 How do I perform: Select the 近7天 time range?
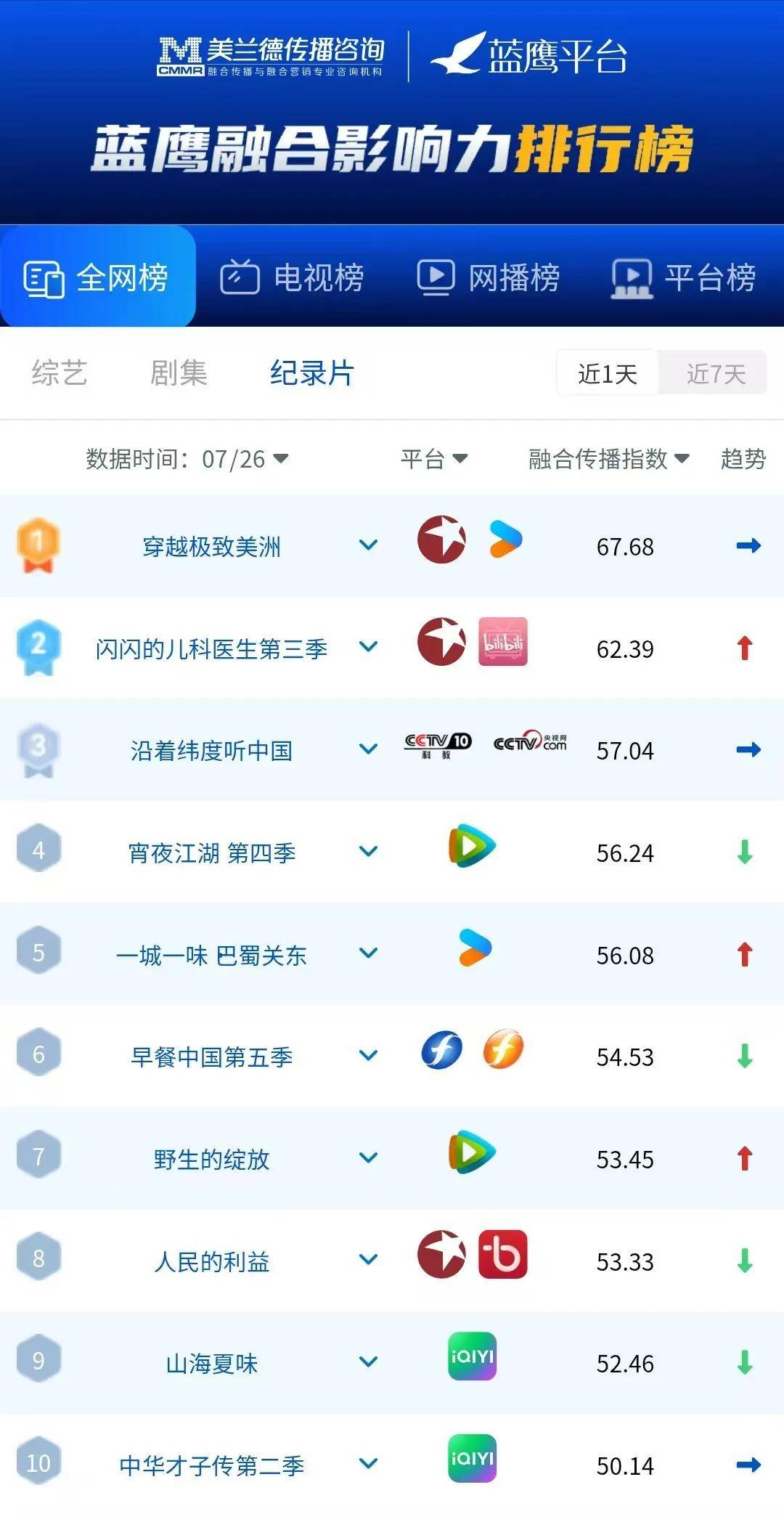tap(715, 374)
